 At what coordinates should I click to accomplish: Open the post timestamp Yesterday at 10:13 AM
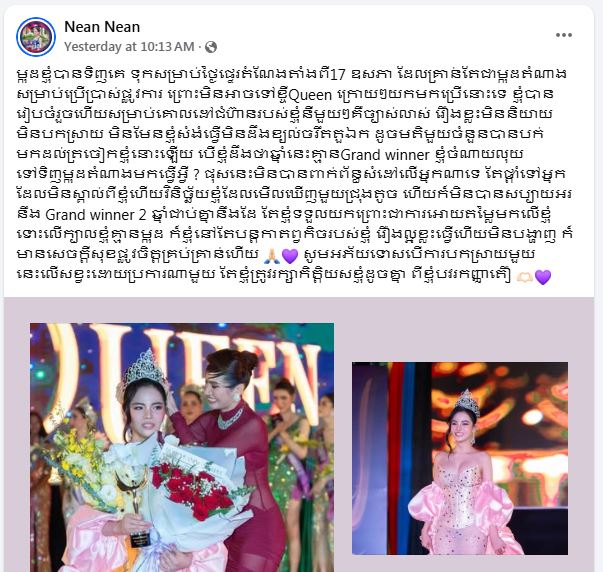[128, 47]
